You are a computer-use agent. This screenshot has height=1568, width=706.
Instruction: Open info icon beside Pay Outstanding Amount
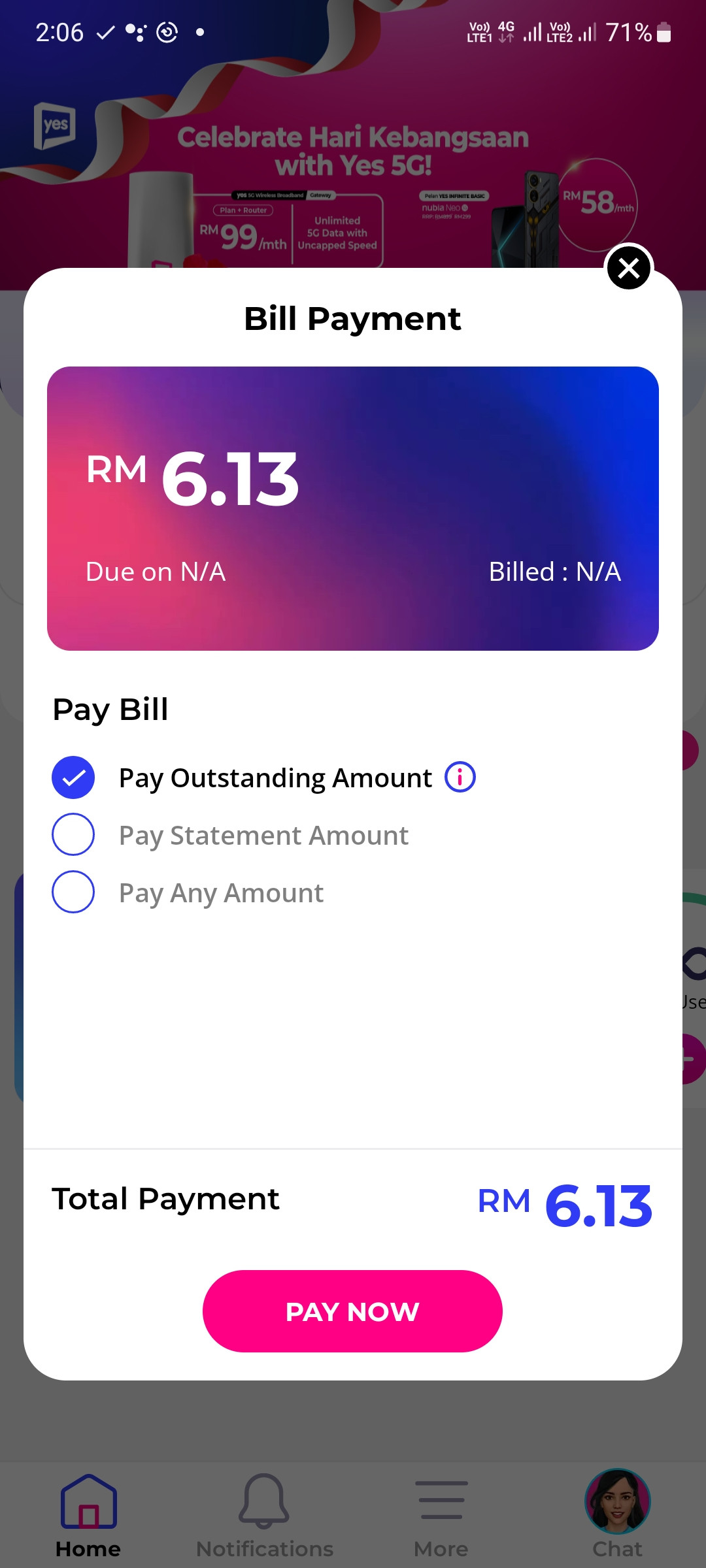click(460, 777)
